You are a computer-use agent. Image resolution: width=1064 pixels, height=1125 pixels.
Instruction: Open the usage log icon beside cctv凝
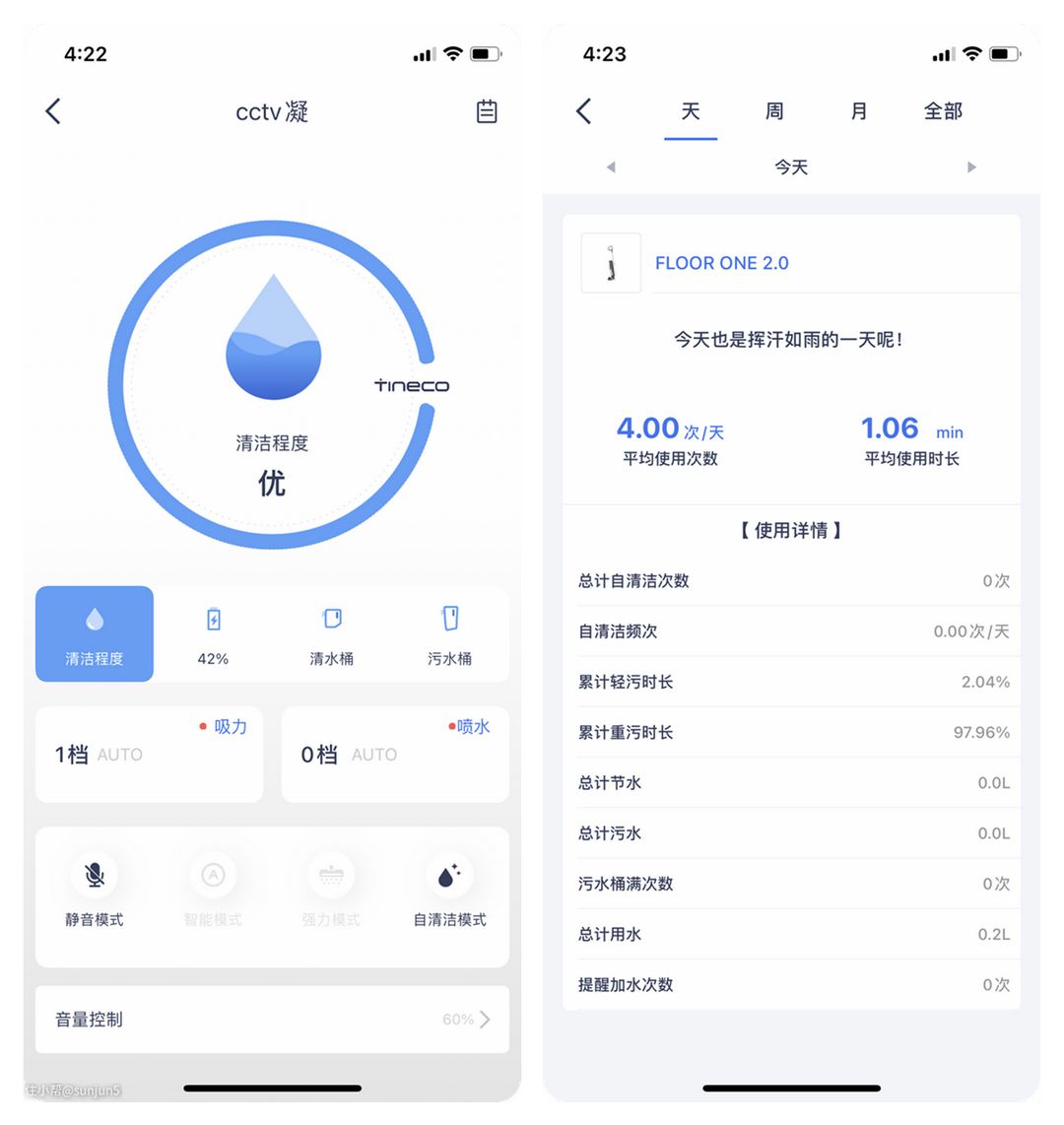pos(487,111)
